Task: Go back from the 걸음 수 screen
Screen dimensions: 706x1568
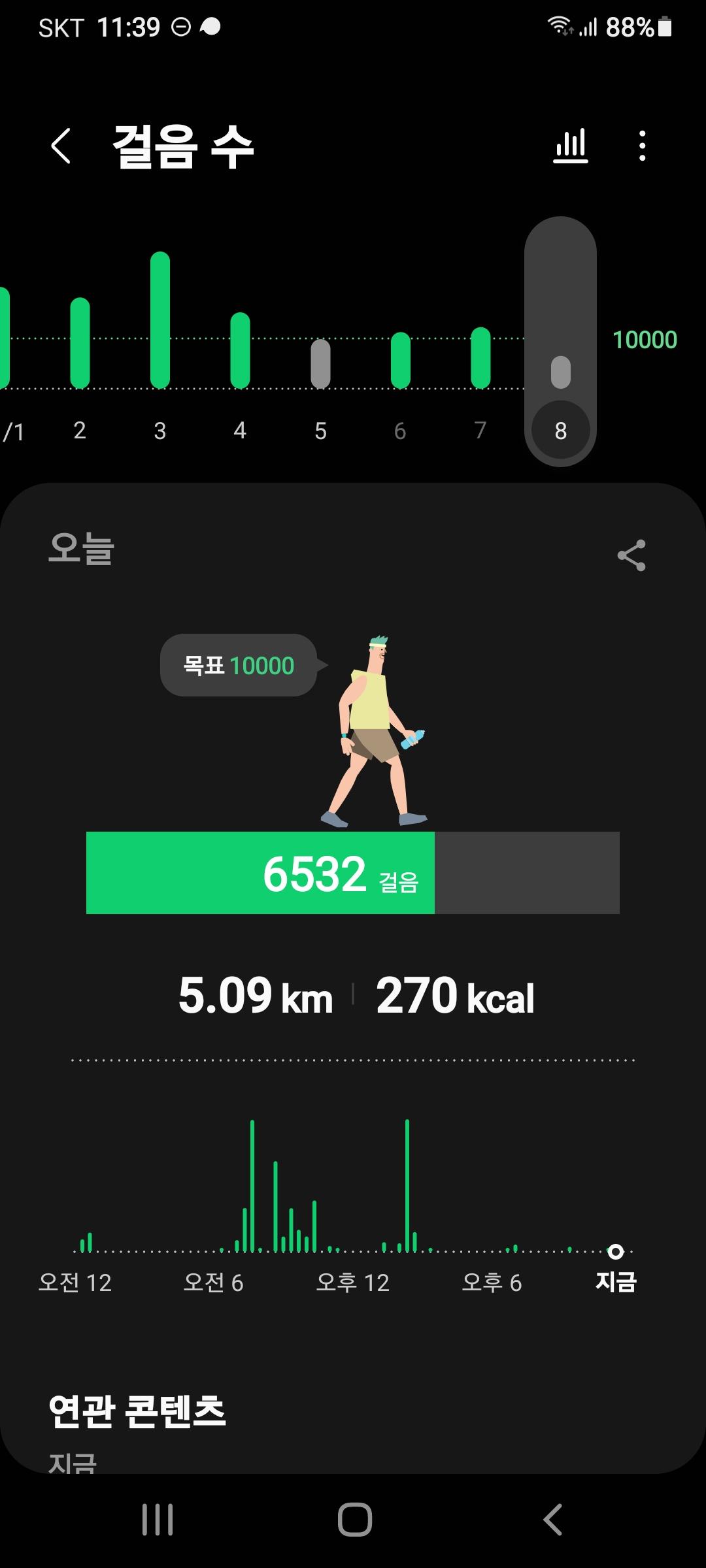Action: [x=61, y=146]
